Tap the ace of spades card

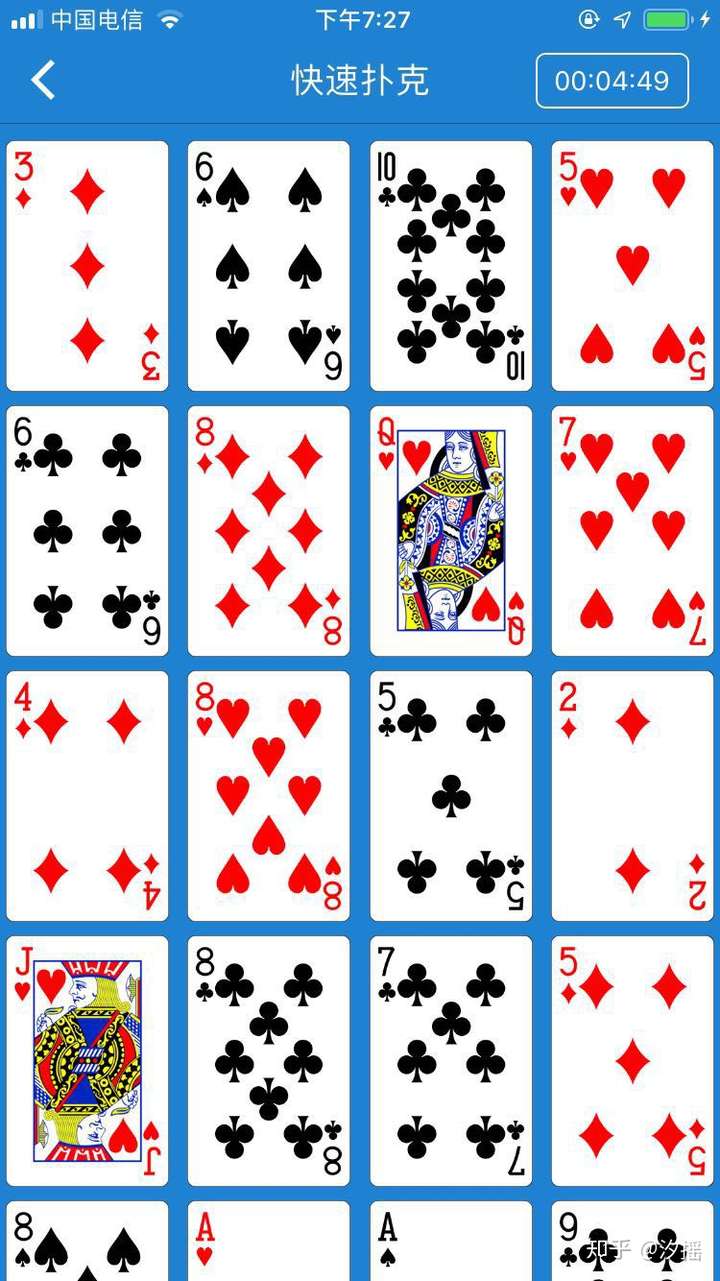click(451, 1242)
